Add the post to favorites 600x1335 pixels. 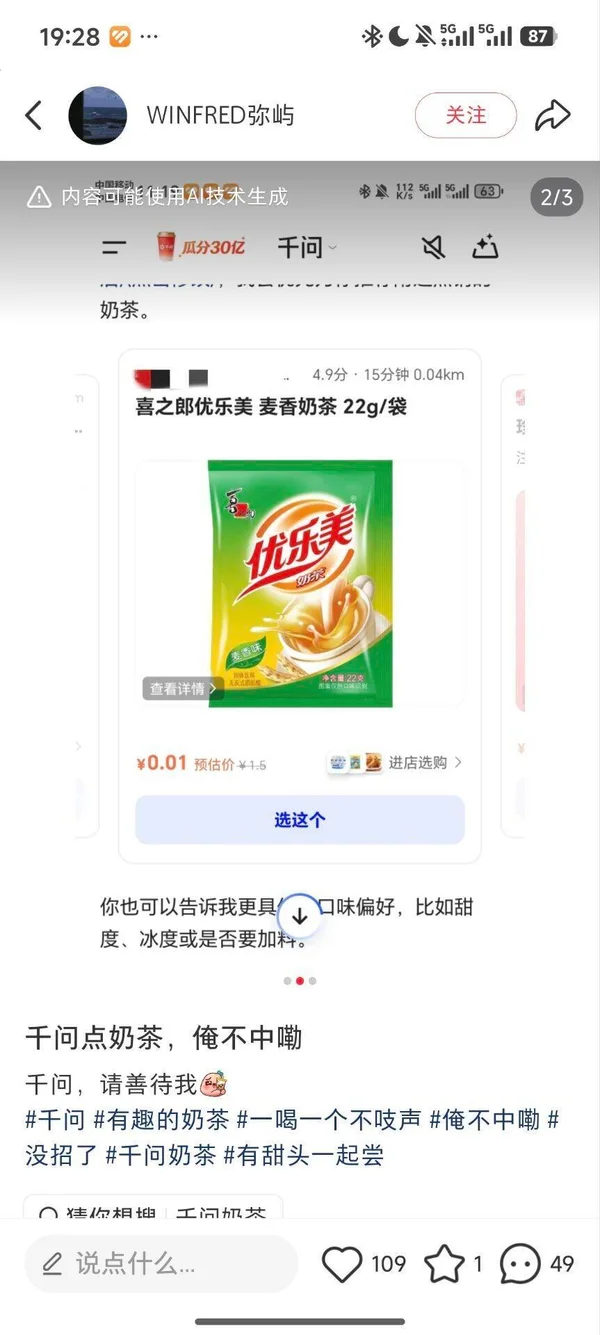tap(444, 1264)
